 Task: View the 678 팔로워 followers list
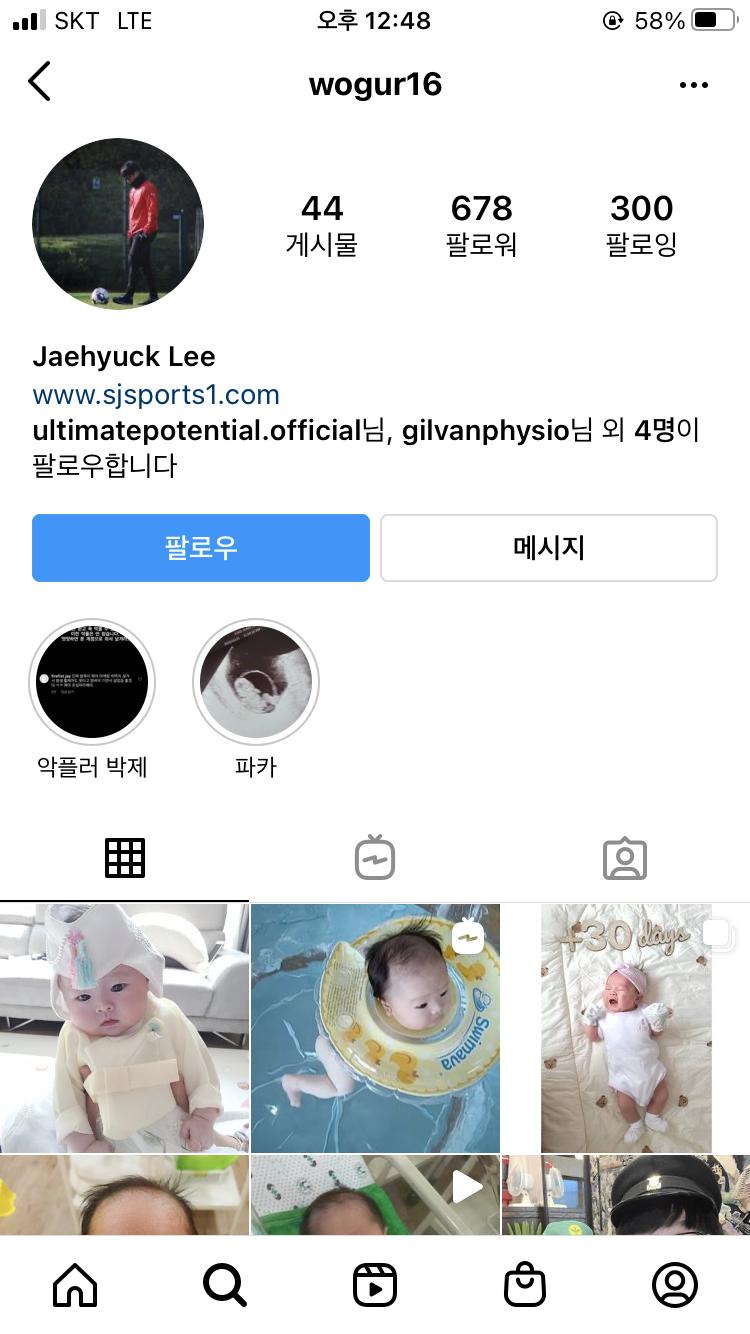tap(481, 224)
